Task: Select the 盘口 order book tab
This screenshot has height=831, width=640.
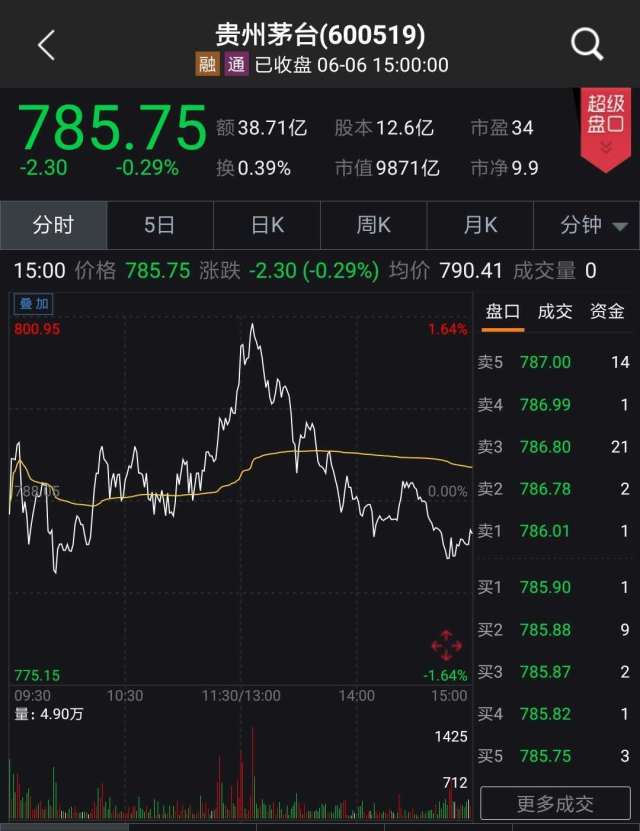Action: (503, 311)
